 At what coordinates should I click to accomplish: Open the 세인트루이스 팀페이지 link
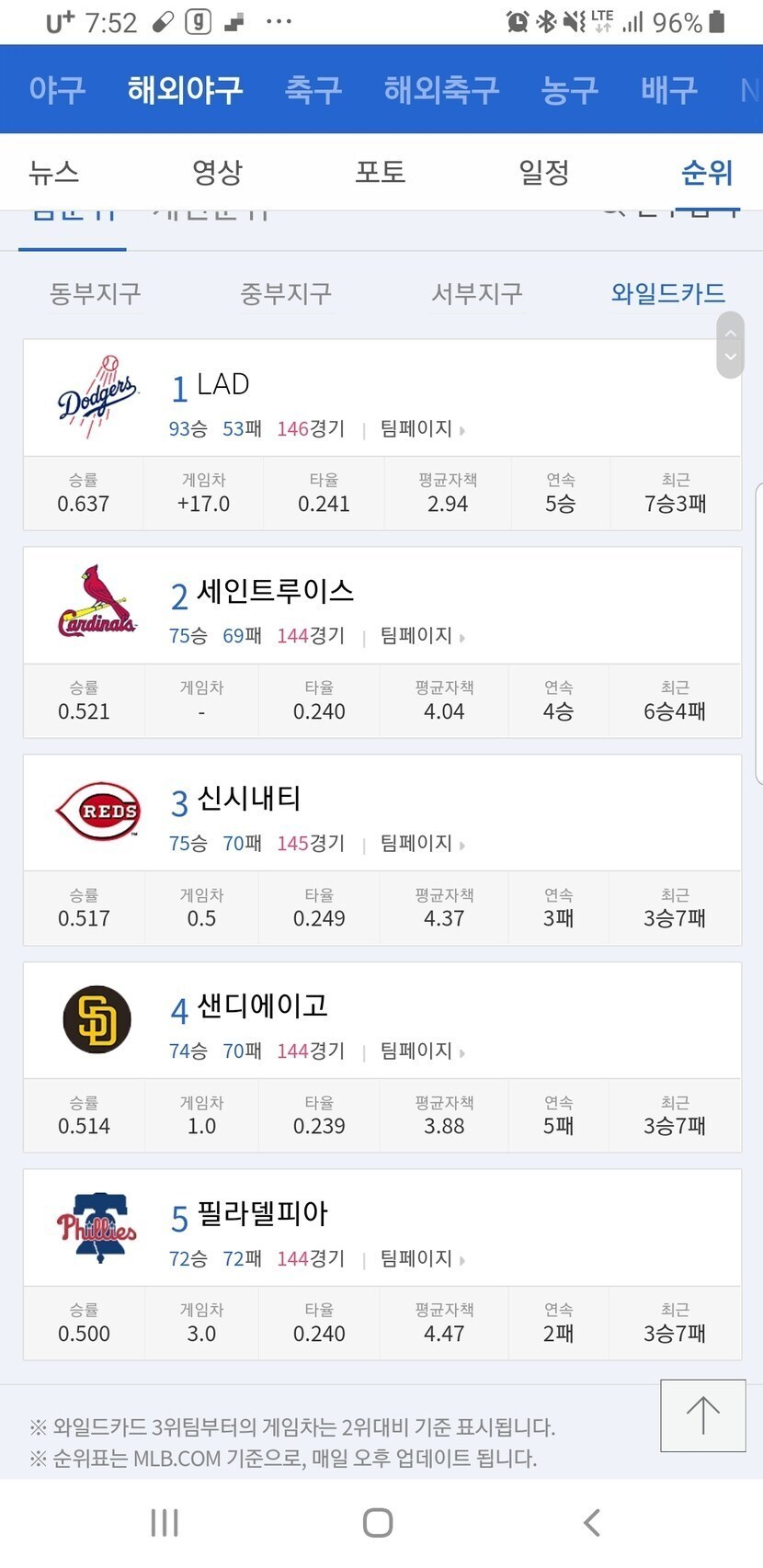(421, 636)
